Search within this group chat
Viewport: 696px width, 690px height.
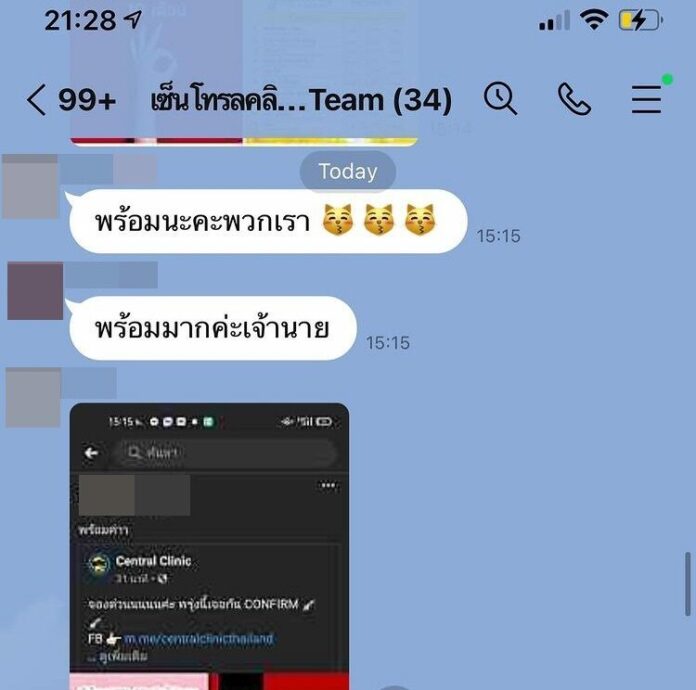click(500, 98)
